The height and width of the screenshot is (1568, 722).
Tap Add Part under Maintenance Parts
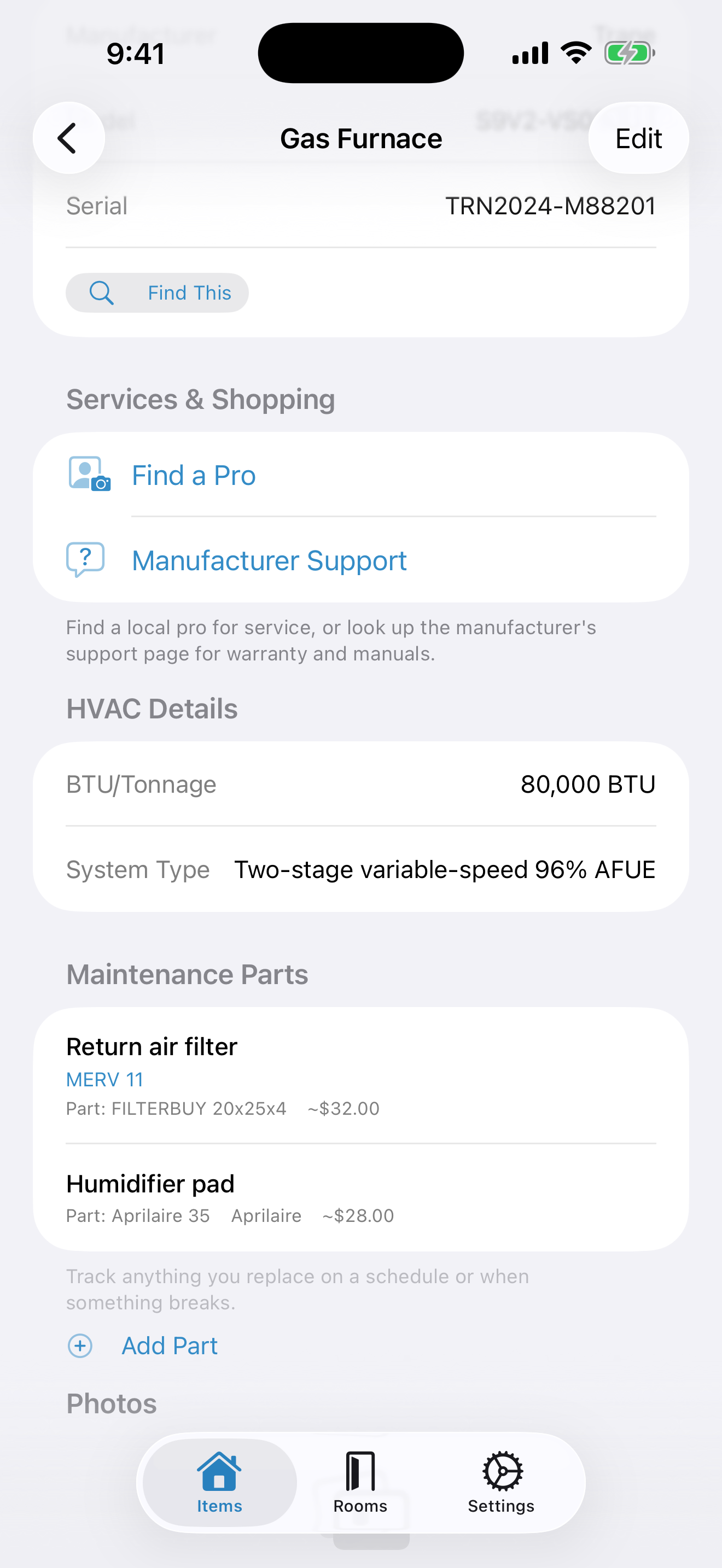[169, 1346]
